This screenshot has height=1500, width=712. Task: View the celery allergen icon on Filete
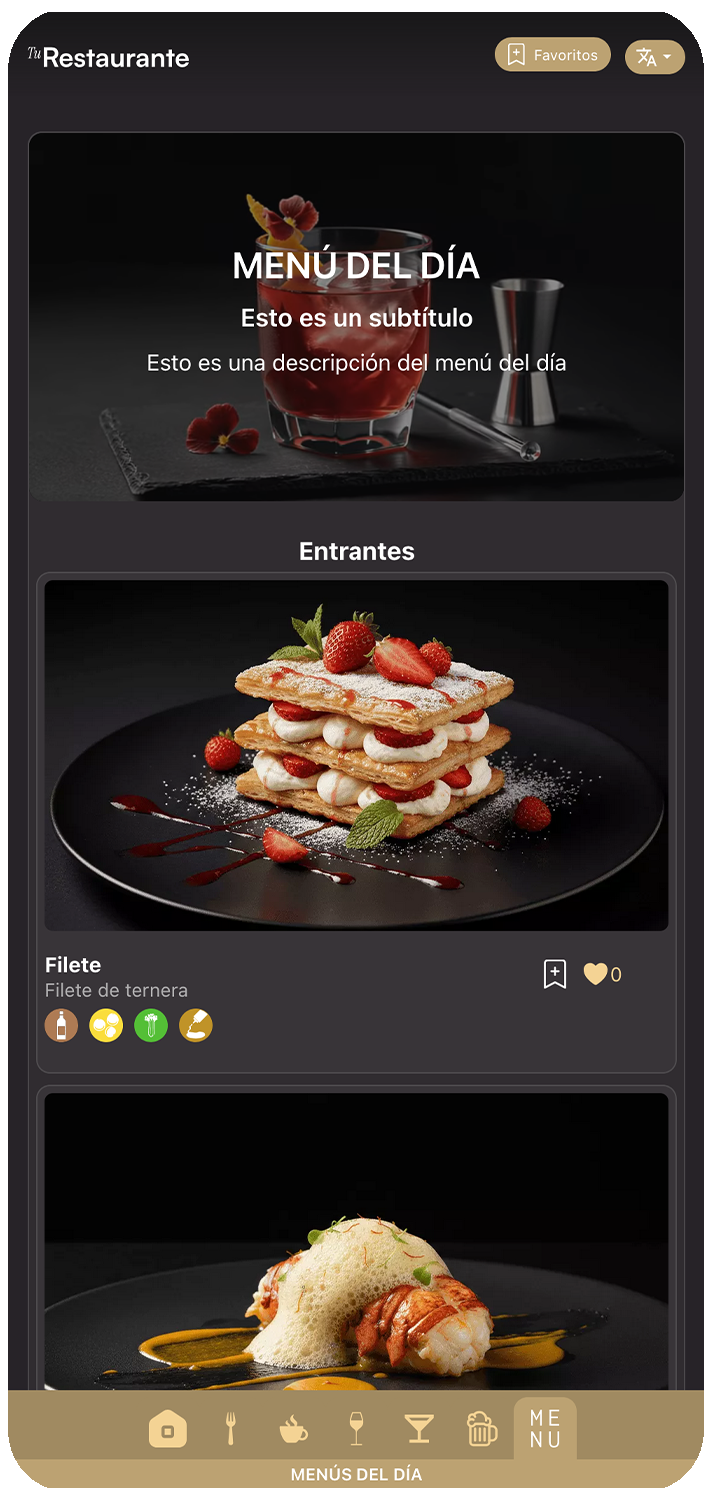pyautogui.click(x=151, y=1026)
